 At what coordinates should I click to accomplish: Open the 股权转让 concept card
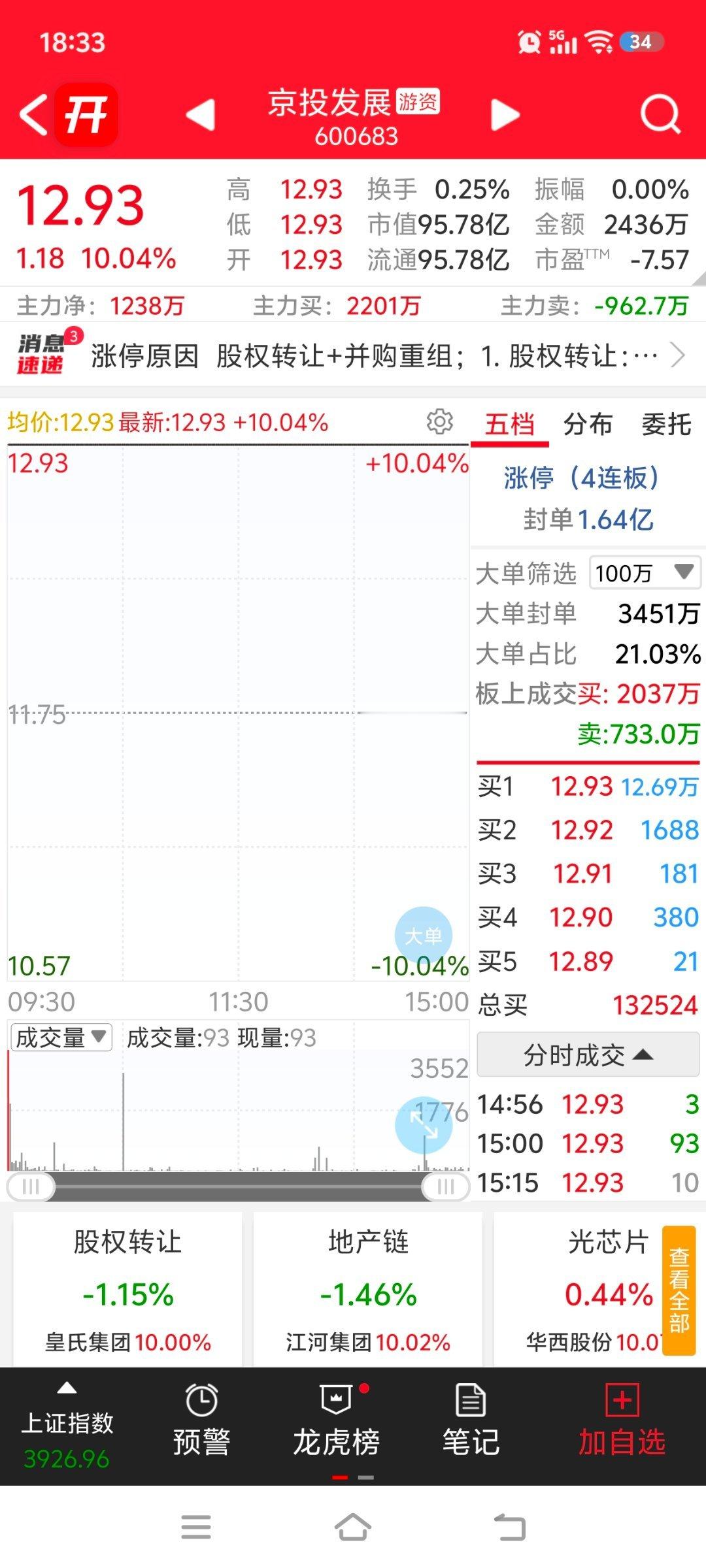click(127, 1288)
